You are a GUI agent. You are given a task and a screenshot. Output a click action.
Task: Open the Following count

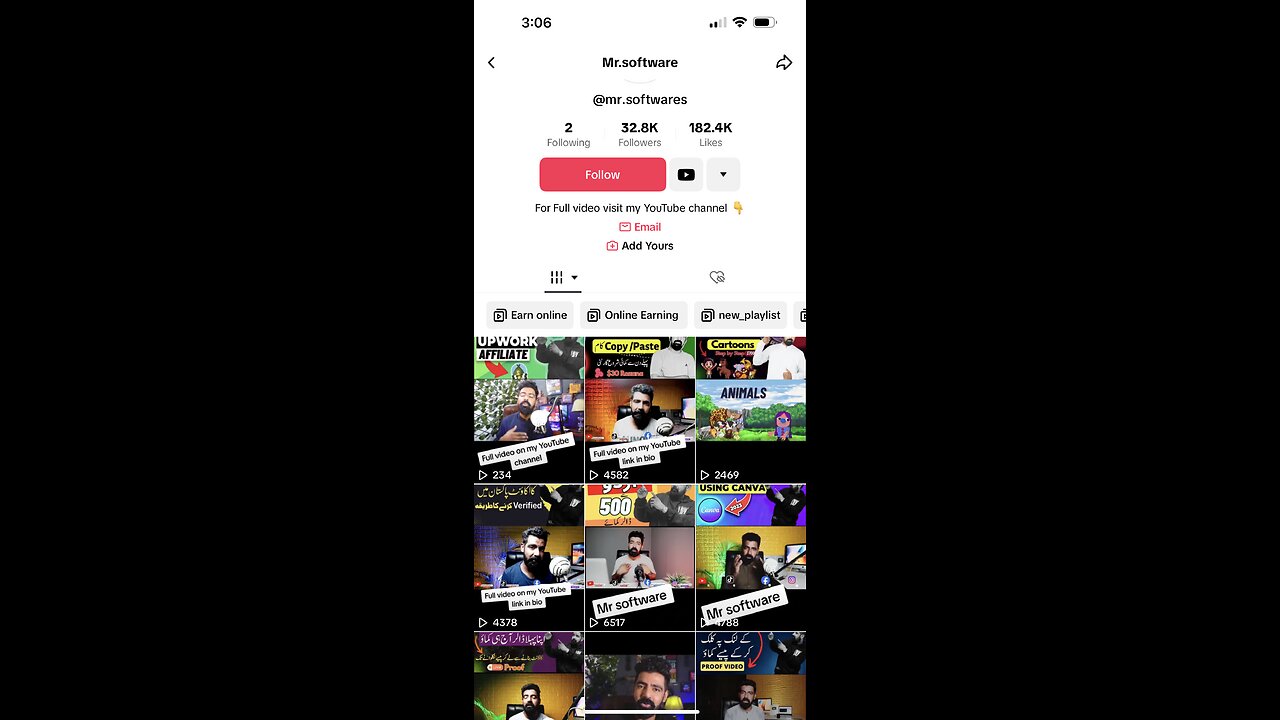tap(568, 134)
